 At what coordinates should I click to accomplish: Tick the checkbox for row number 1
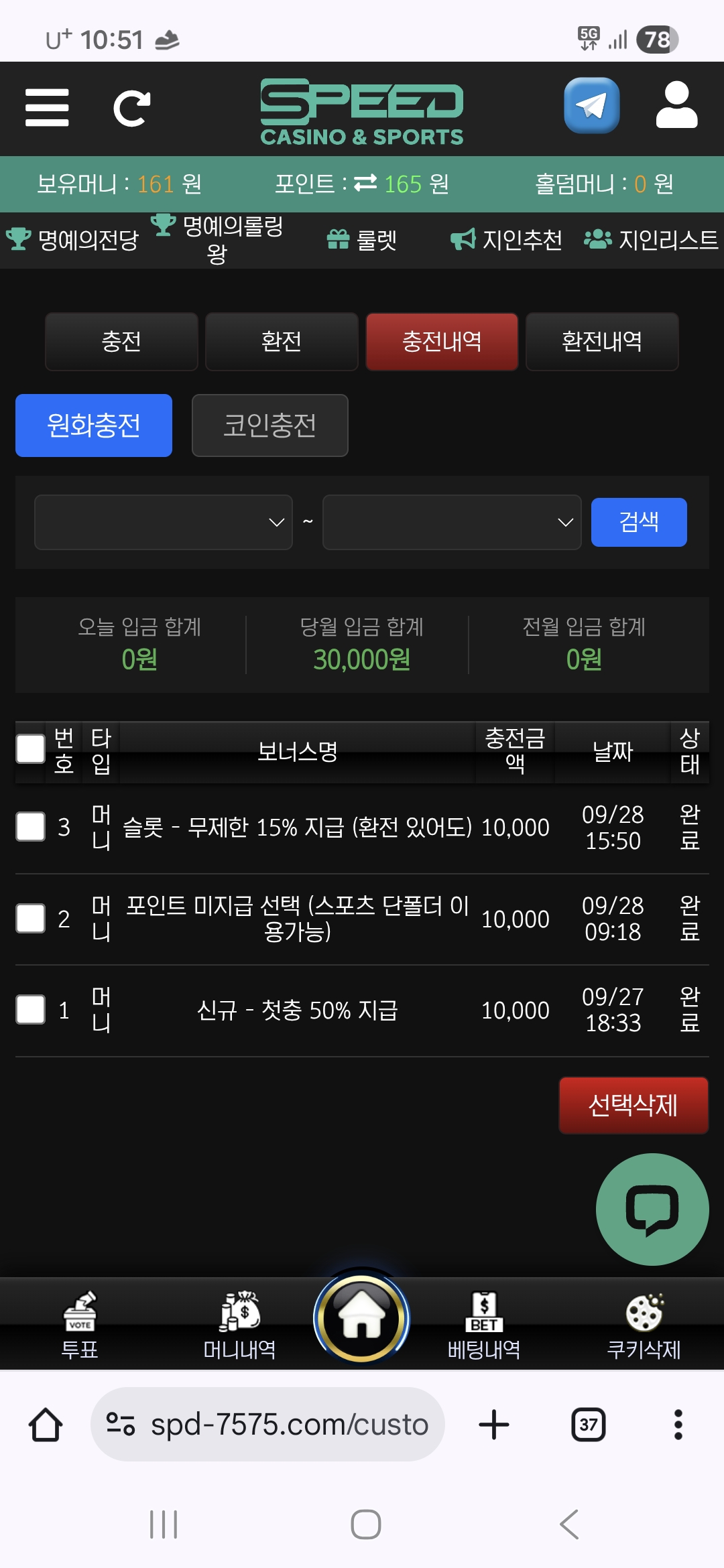coord(30,1009)
